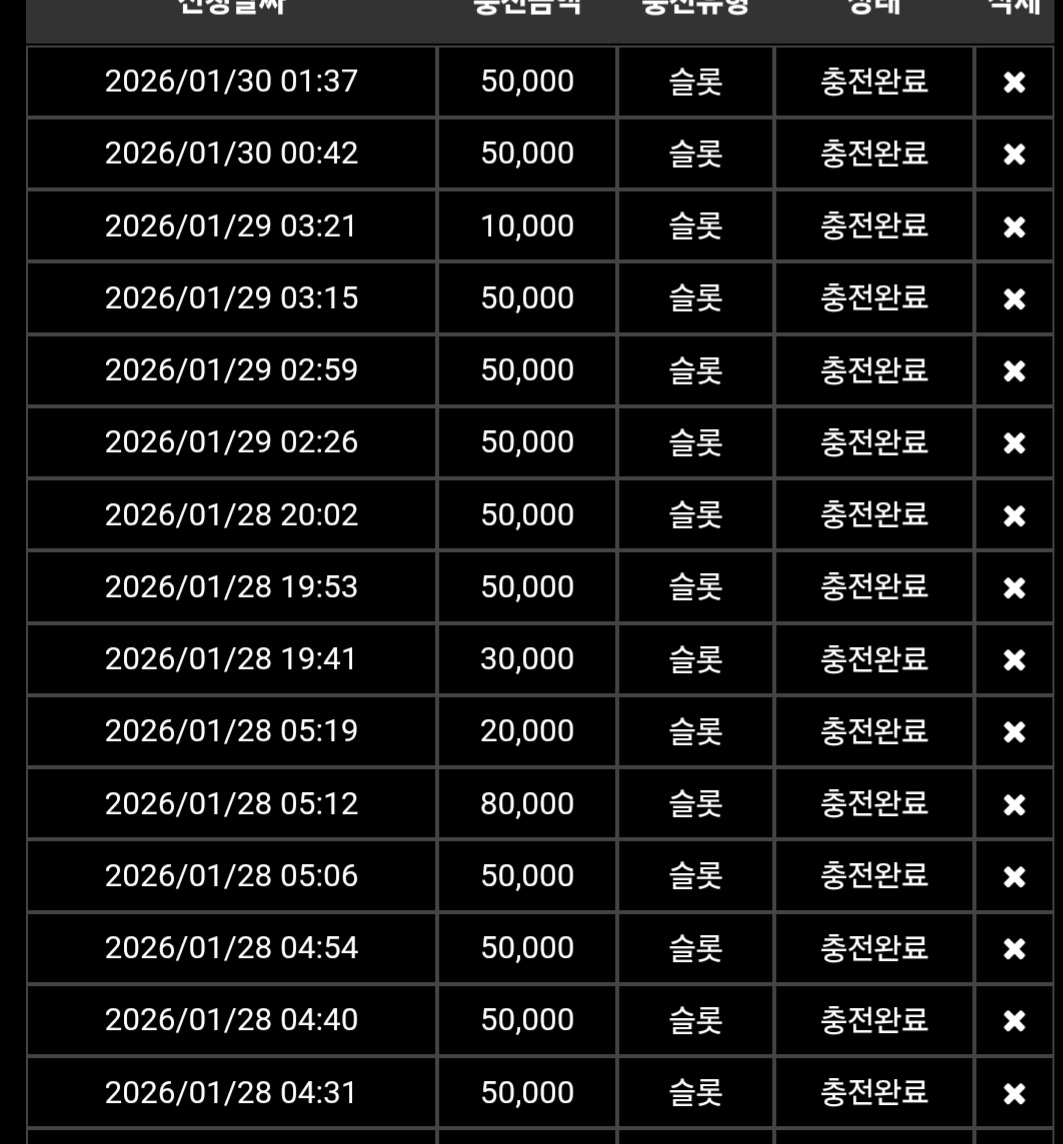1063x1144 pixels.
Task: Delete the 2026/01/28 19:53 charge
Action: (x=1014, y=588)
